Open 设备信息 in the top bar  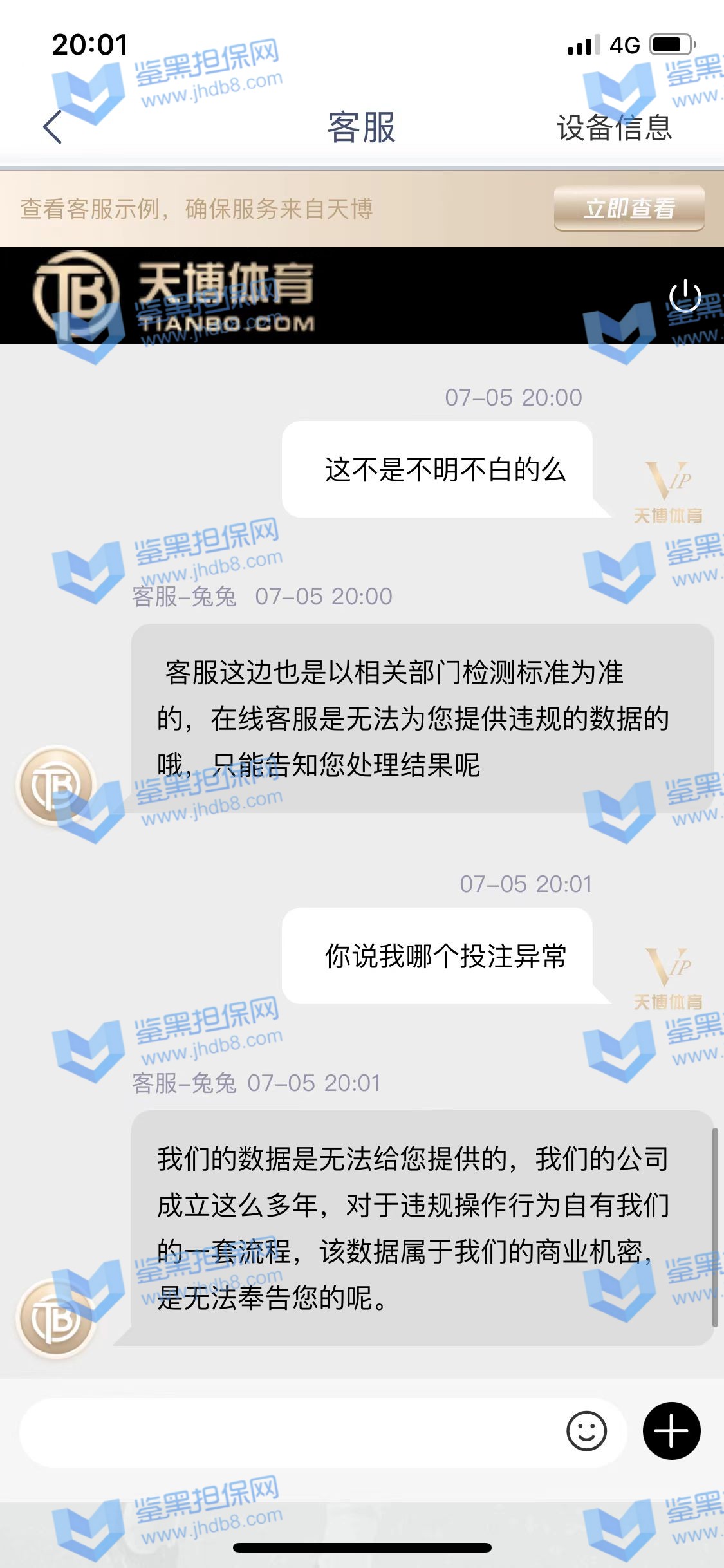click(615, 127)
